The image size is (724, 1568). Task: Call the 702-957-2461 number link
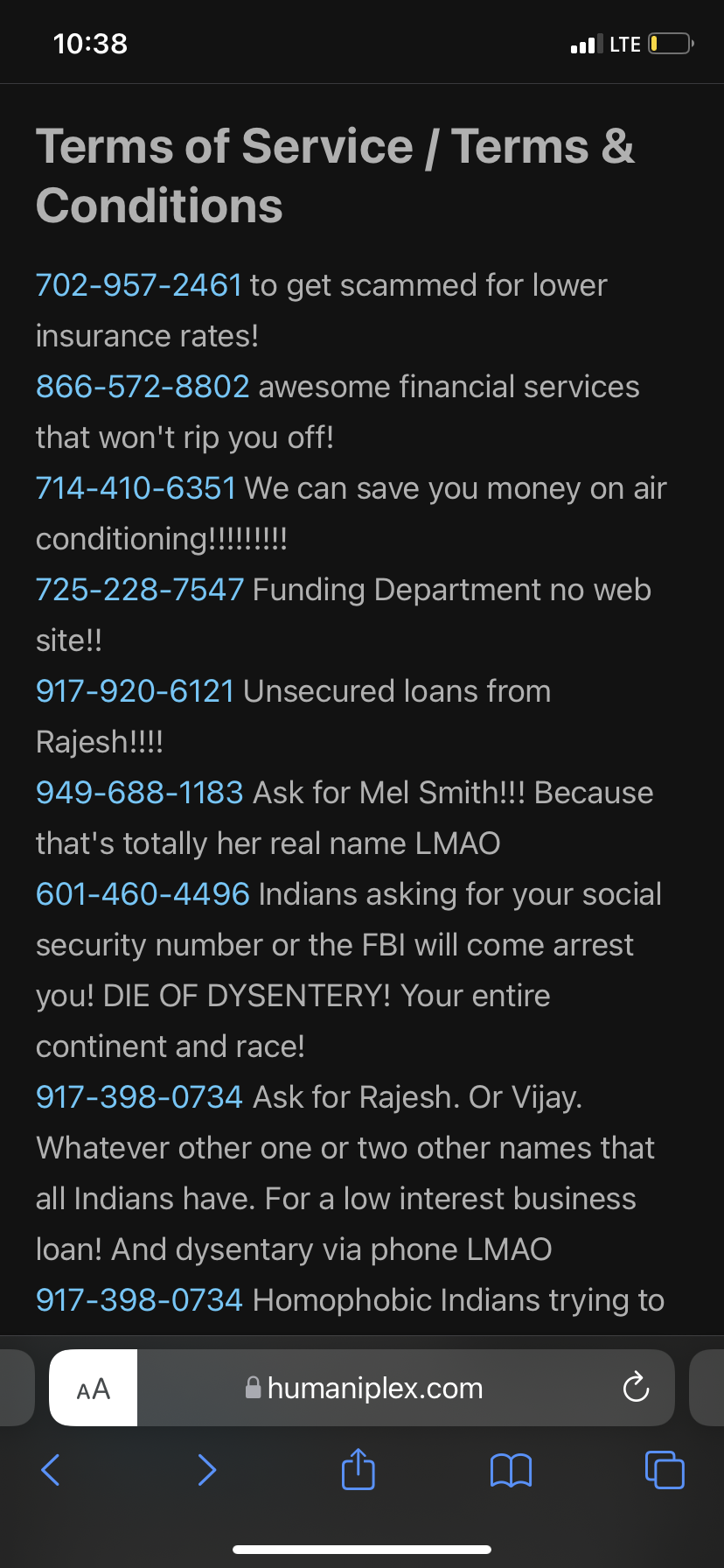coord(138,285)
